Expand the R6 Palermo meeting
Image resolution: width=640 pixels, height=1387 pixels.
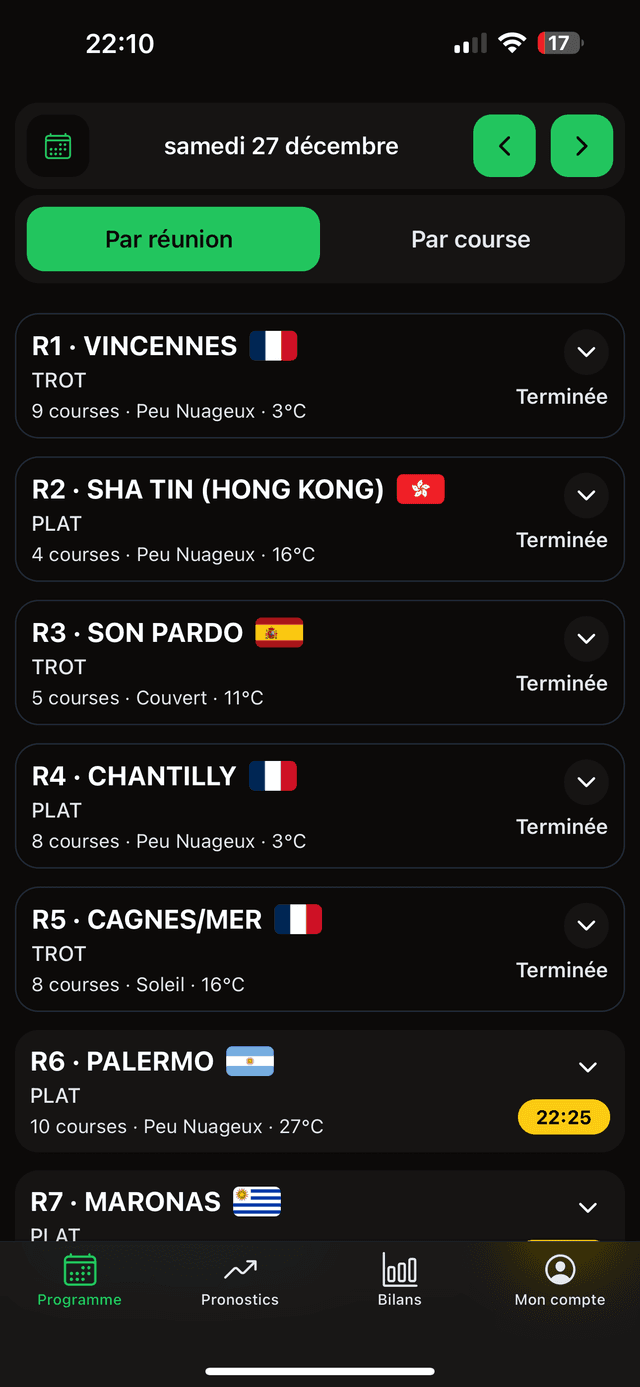coord(588,1067)
